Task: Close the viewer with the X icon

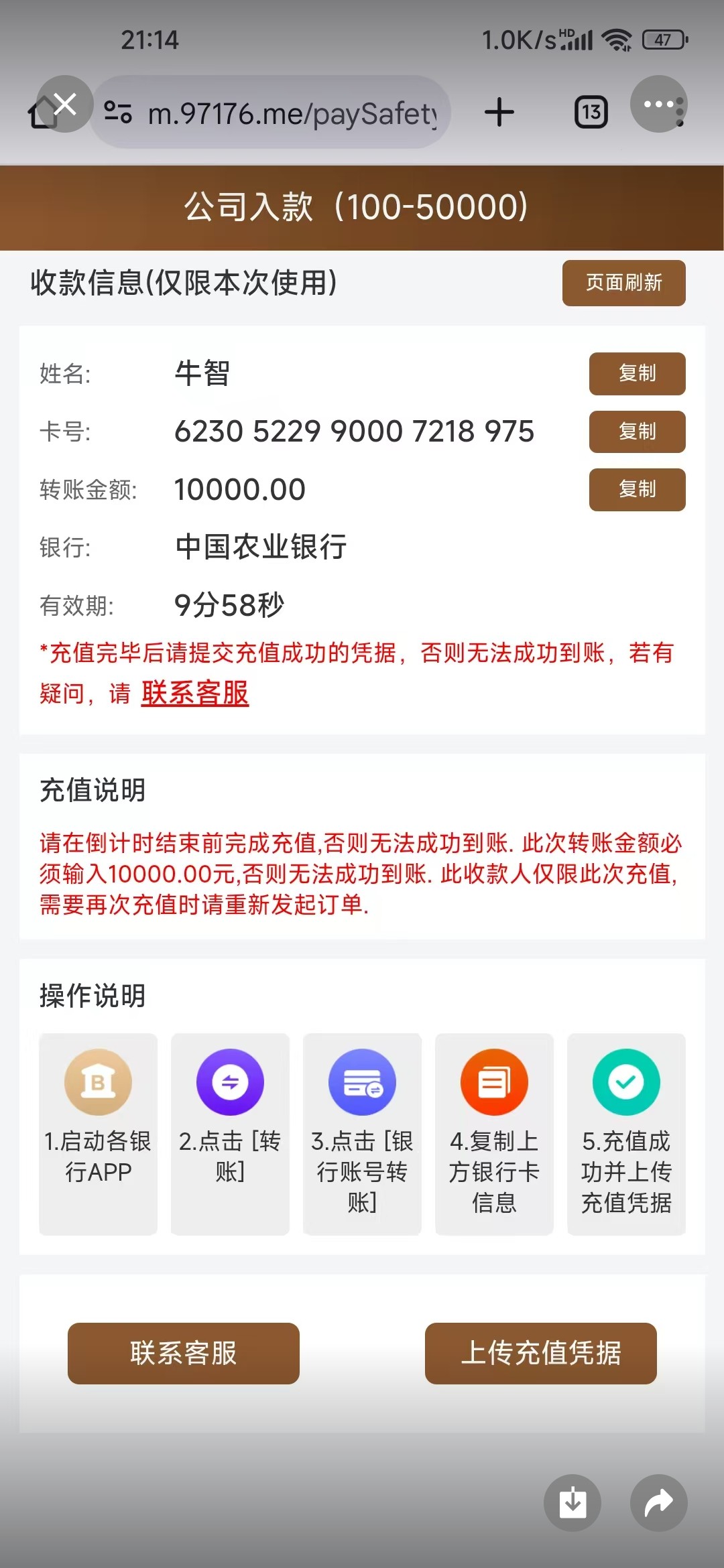Action: click(x=64, y=105)
